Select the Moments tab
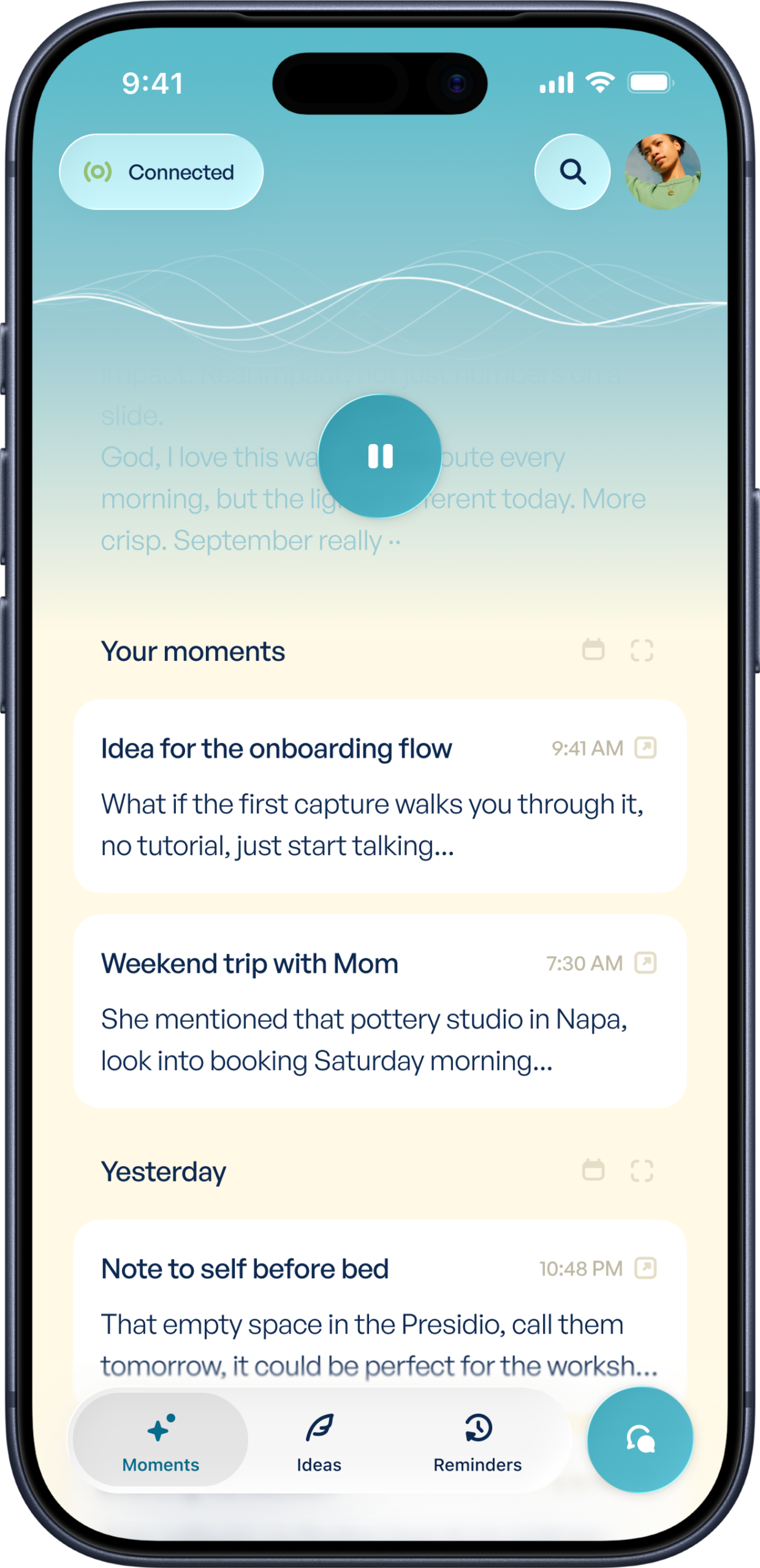The image size is (760, 1568). (161, 1441)
